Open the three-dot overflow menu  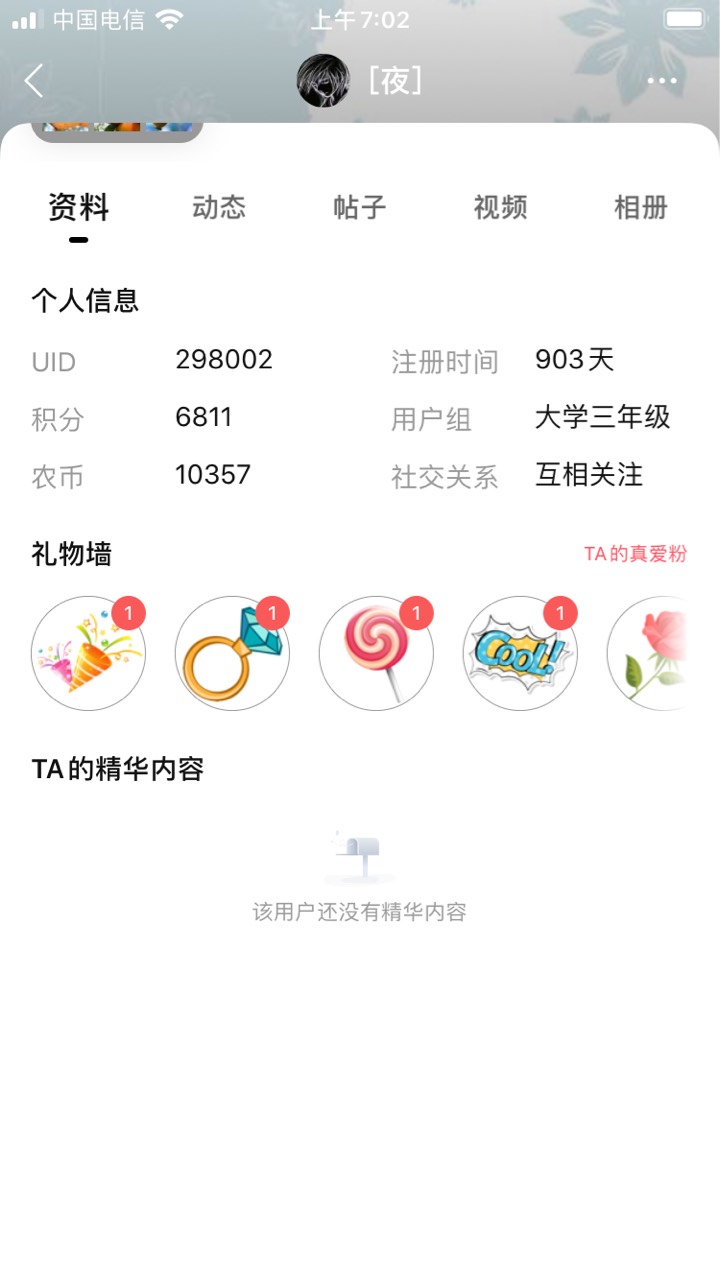tap(662, 81)
